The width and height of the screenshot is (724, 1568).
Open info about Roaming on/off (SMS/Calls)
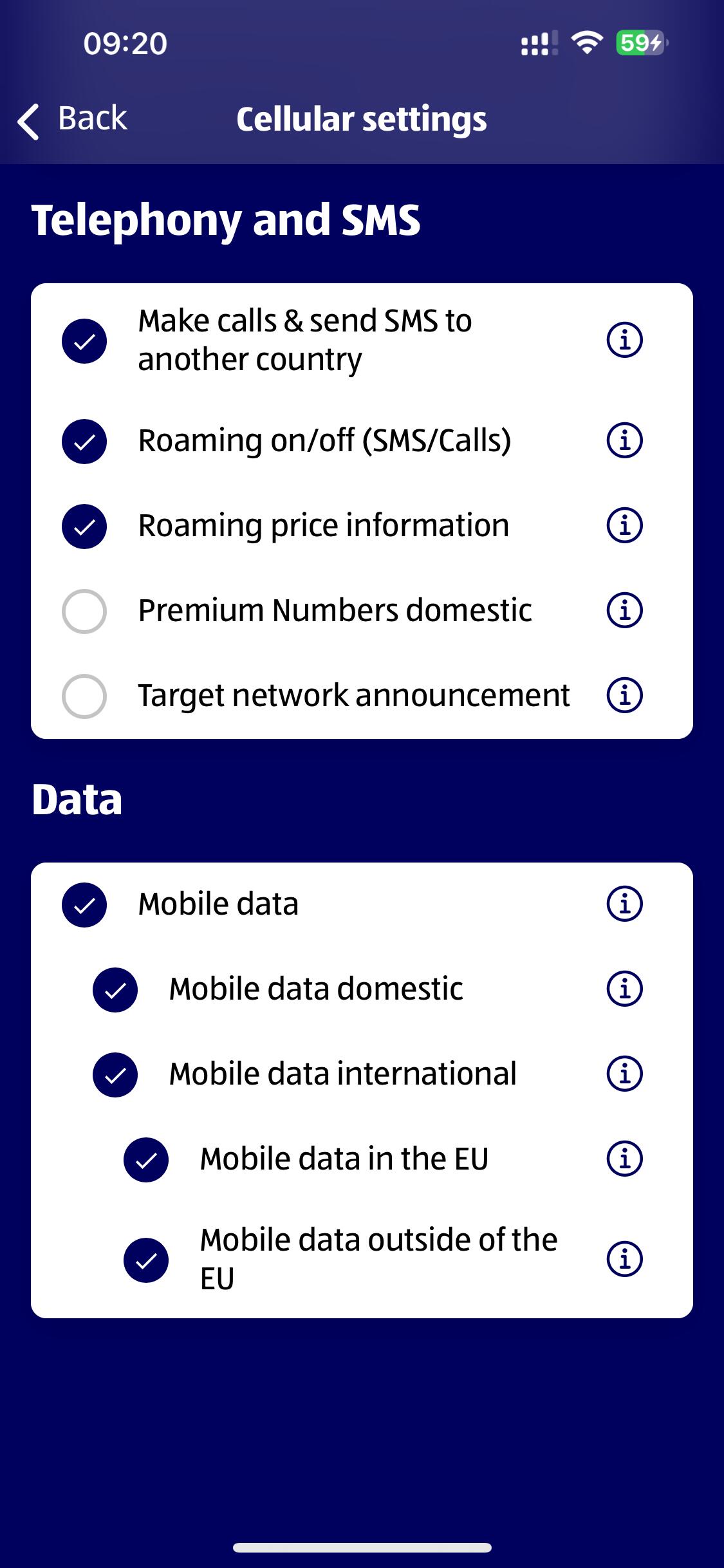(x=624, y=440)
